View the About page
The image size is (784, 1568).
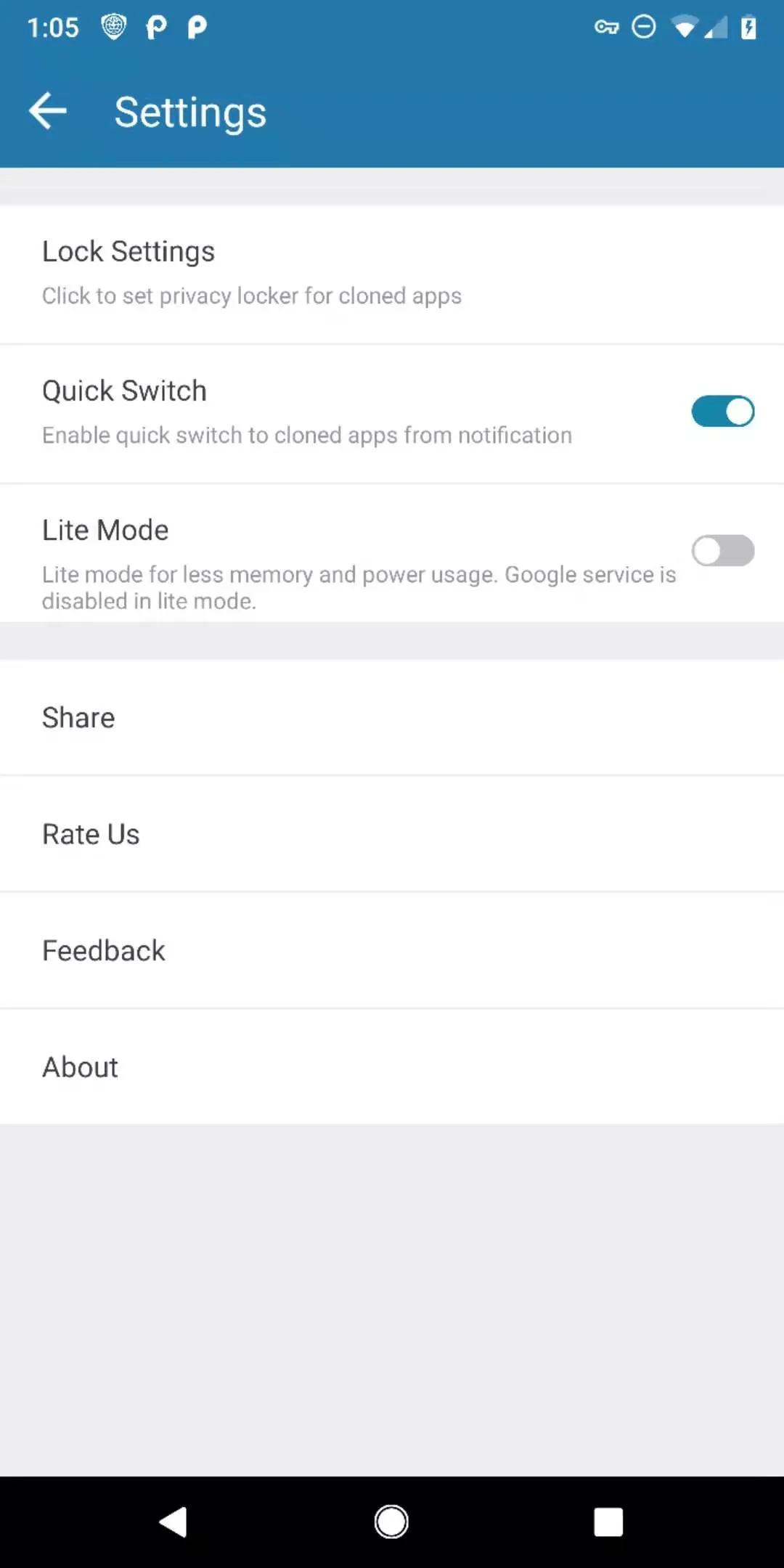392,1066
